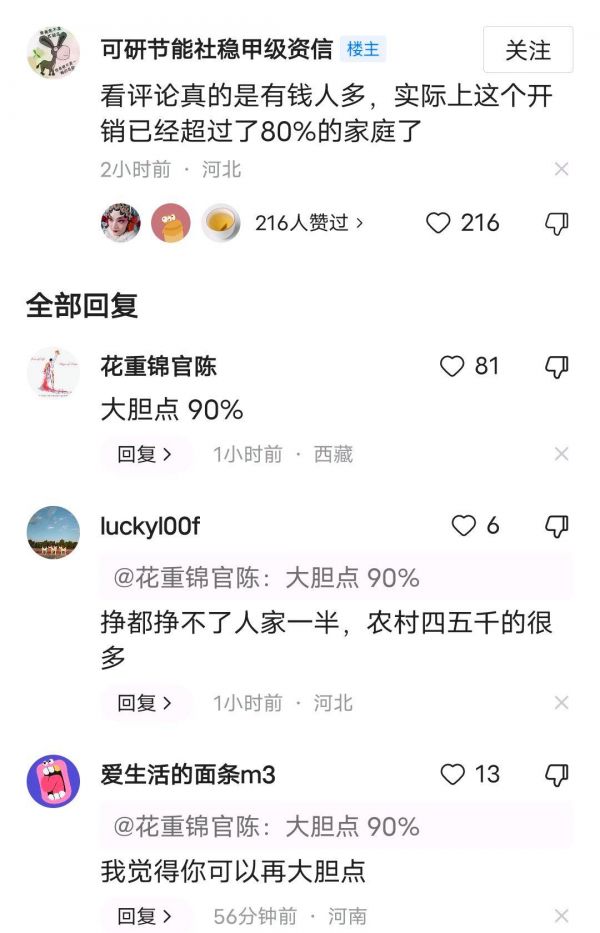The height and width of the screenshot is (933, 600).
Task: Reply to luckyl00f's comment
Action: coord(144,703)
